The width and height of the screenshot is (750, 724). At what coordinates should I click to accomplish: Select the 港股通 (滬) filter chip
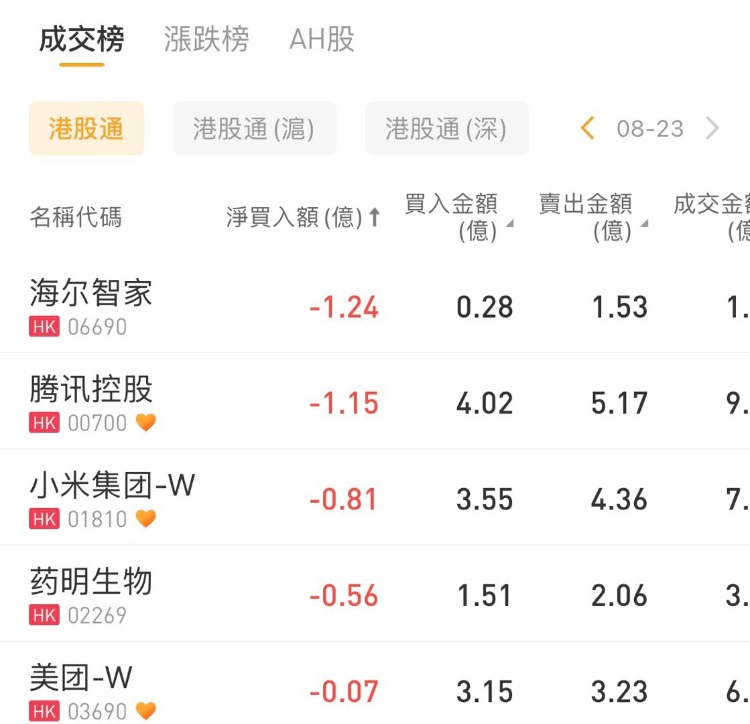254,128
